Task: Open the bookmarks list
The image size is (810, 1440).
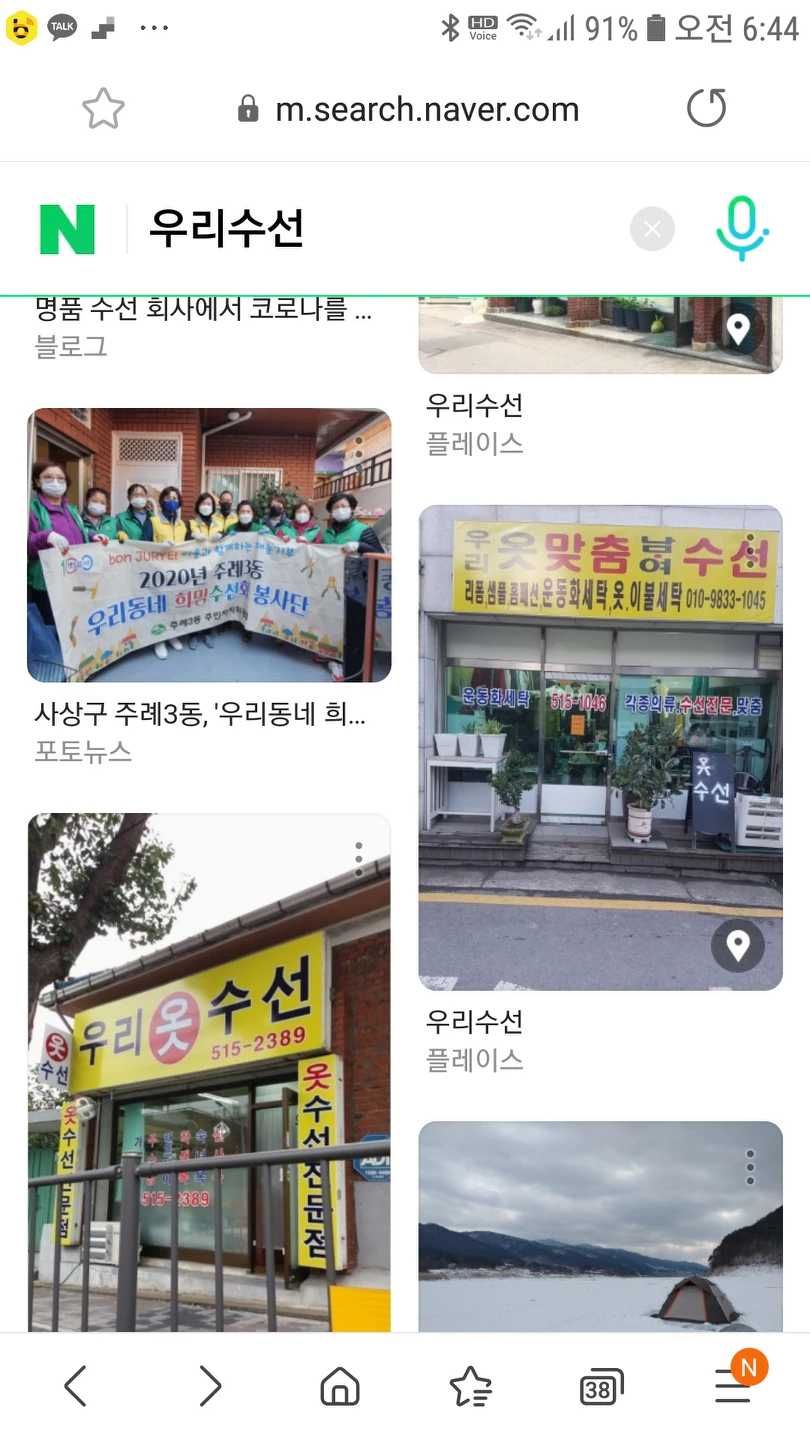Action: coord(470,1387)
